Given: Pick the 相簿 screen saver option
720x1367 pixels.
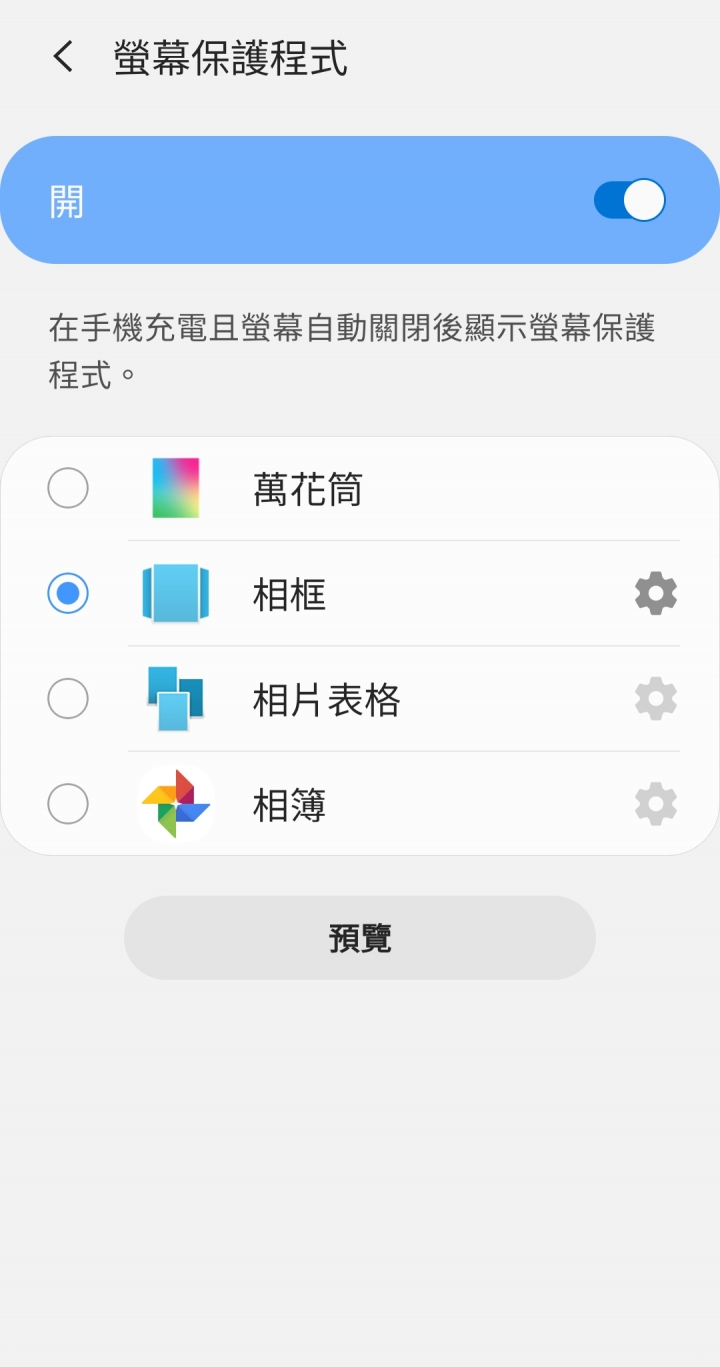Looking at the screenshot, I should pos(68,803).
